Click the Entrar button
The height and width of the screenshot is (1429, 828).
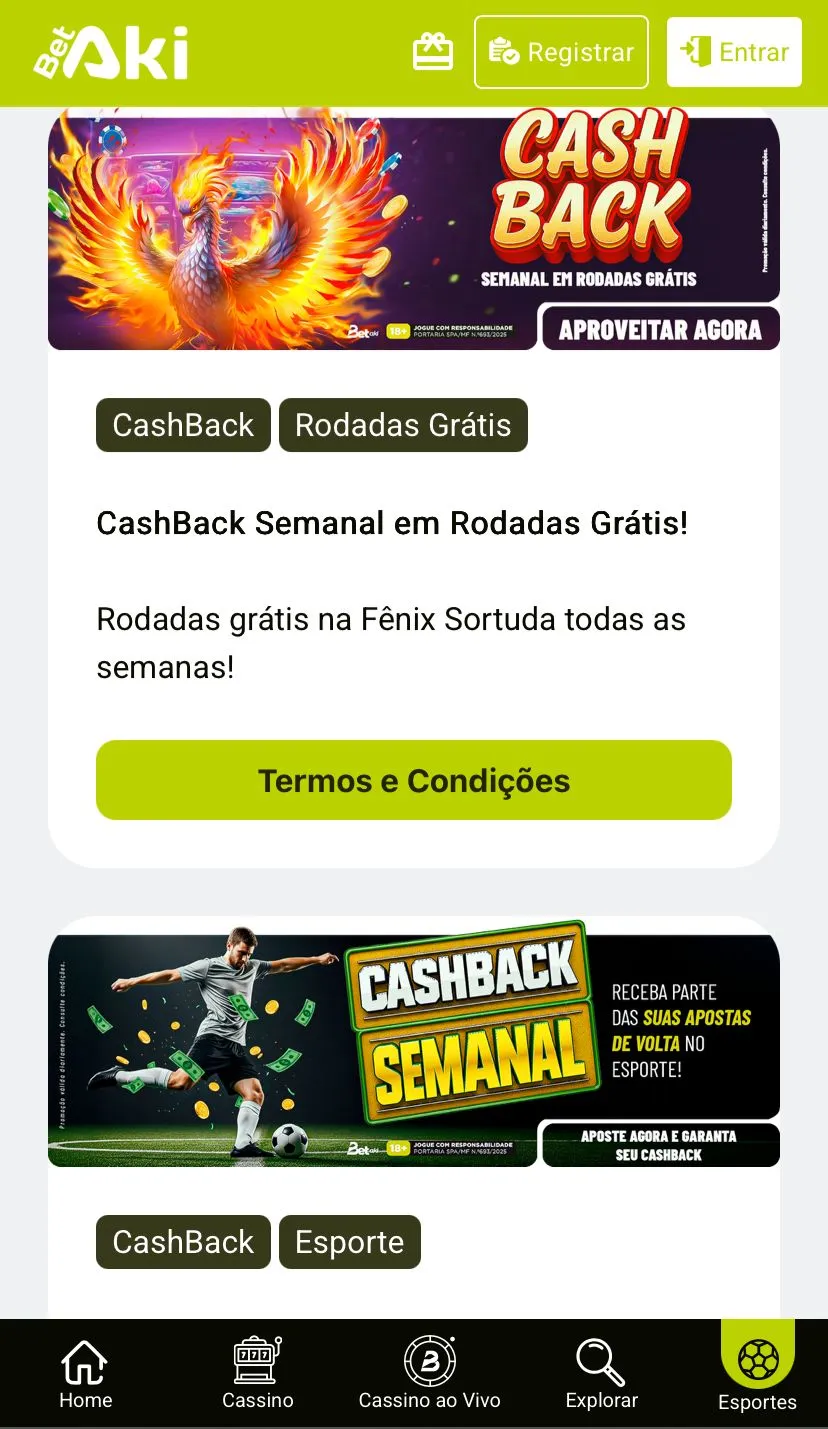(x=734, y=52)
